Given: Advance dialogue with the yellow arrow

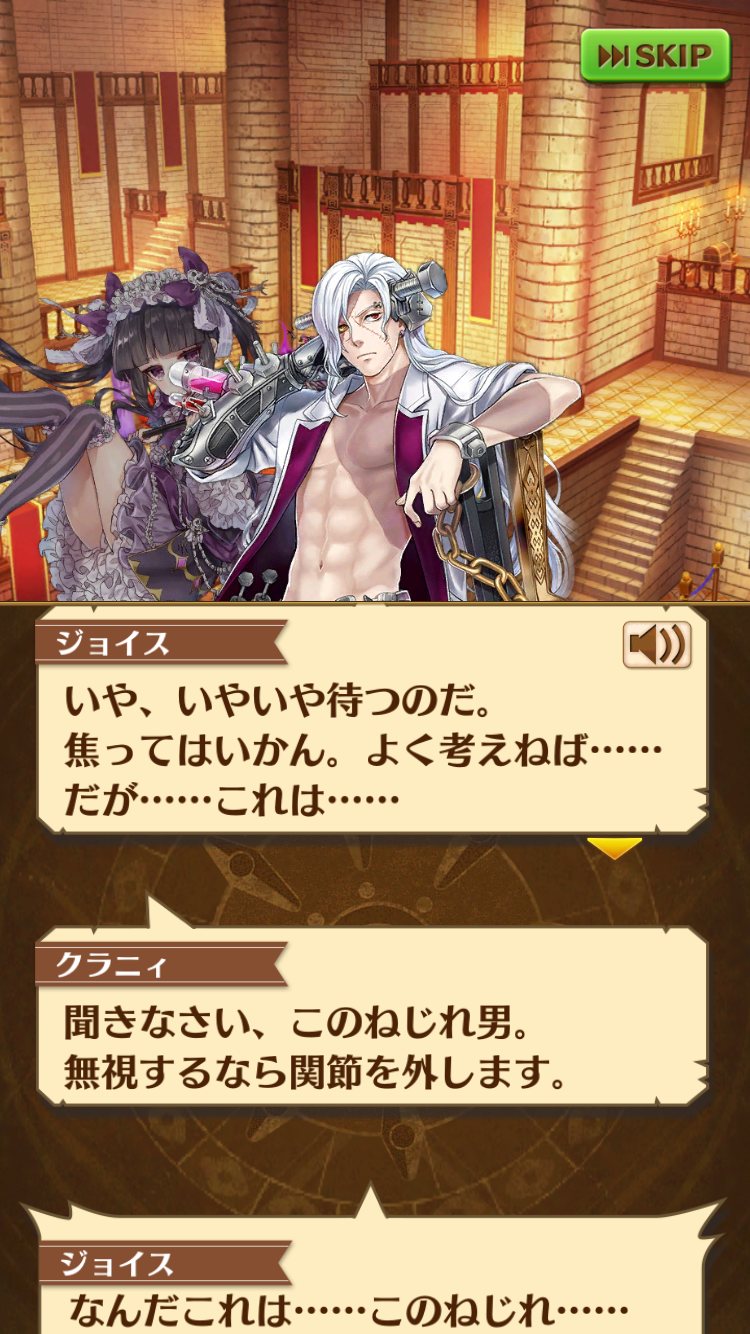Looking at the screenshot, I should coord(614,848).
